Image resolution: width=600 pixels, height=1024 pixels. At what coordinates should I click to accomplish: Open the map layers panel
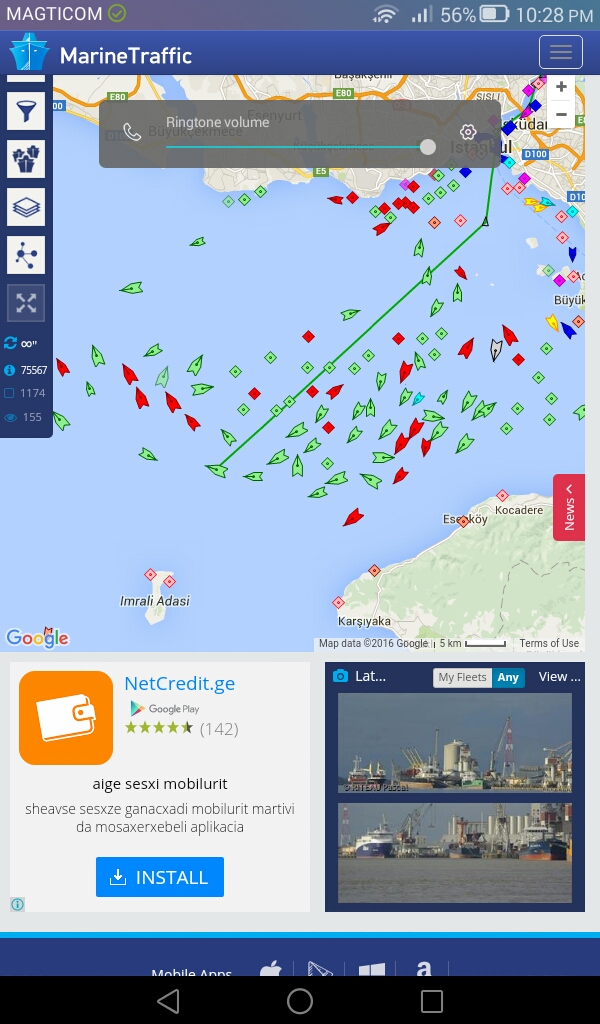[26, 207]
